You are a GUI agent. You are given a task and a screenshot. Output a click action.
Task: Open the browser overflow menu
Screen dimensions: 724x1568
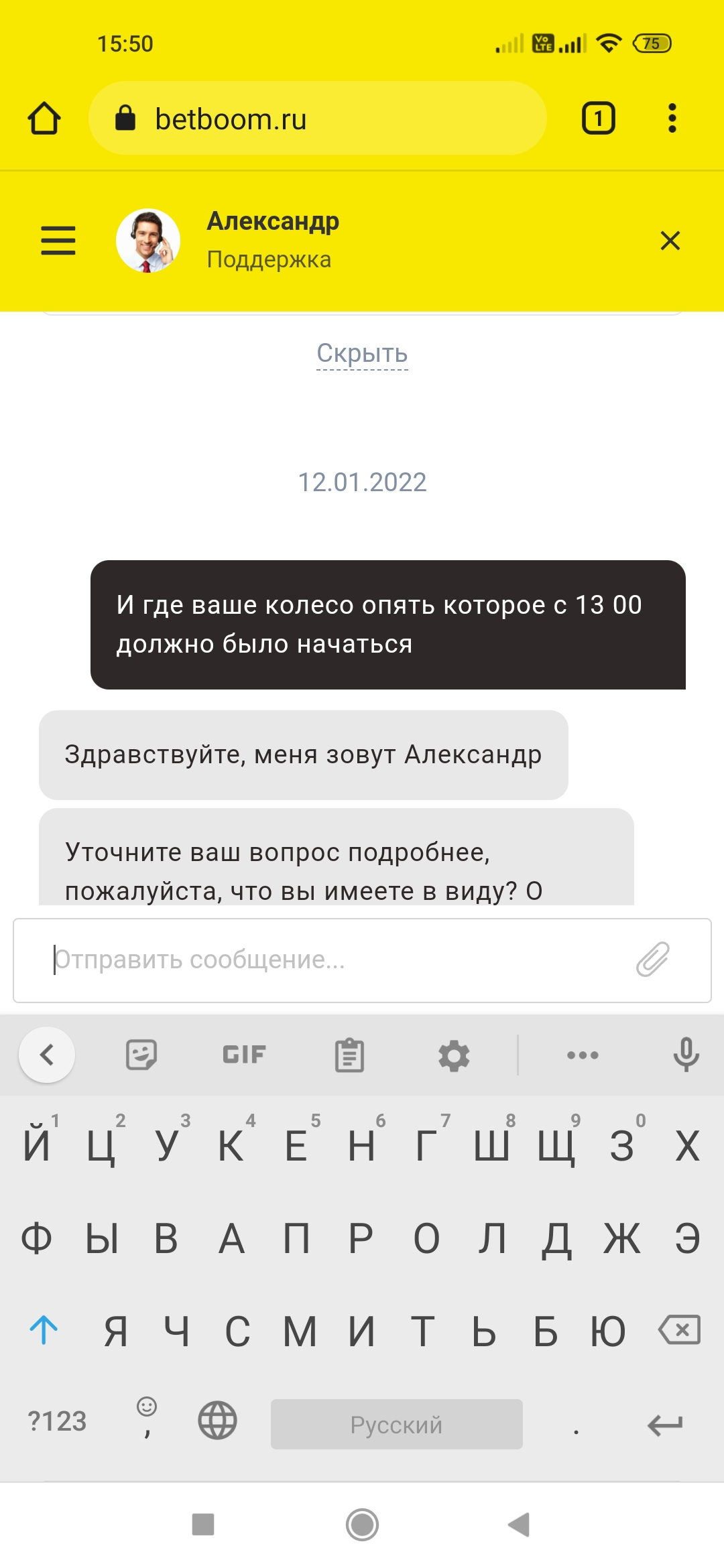pos(672,119)
